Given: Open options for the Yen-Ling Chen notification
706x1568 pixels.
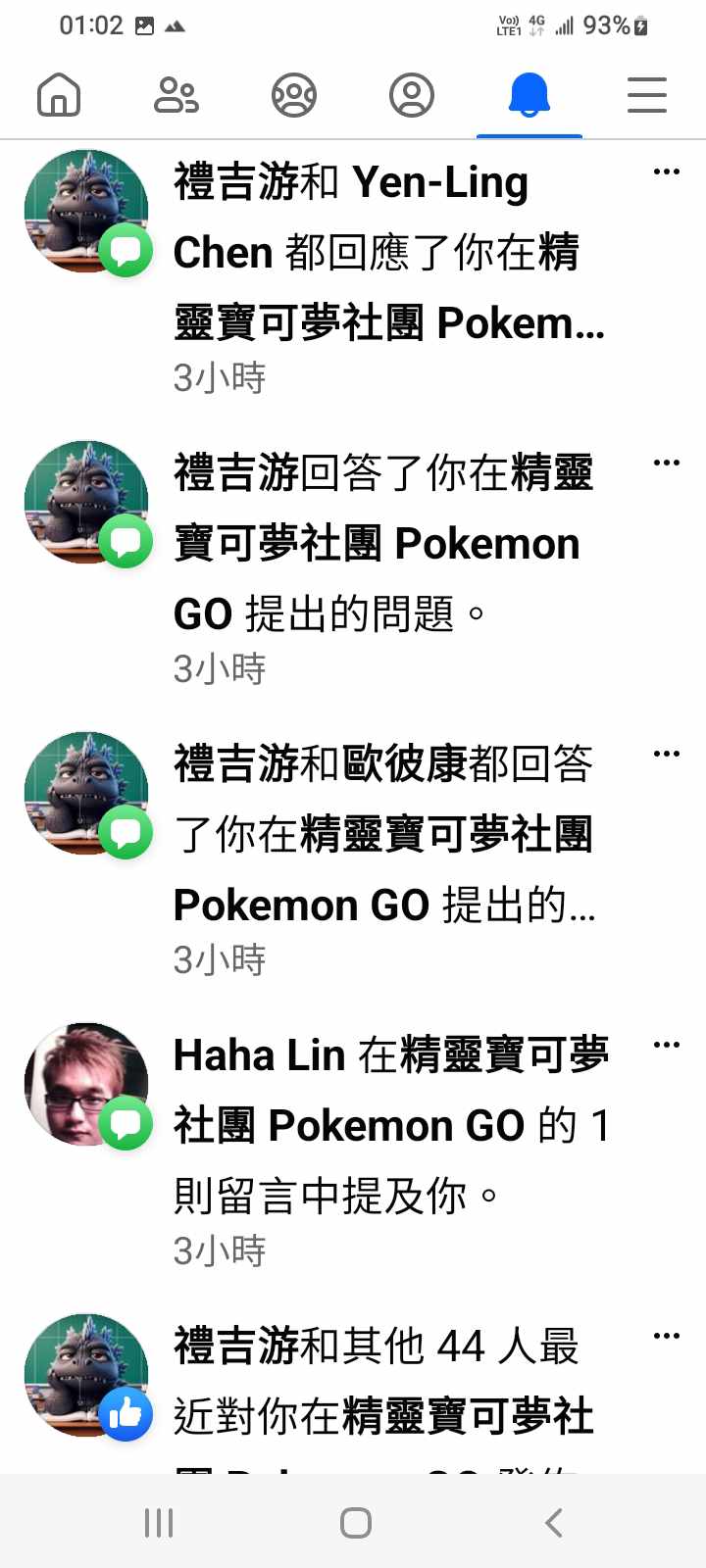Looking at the screenshot, I should click(x=667, y=172).
